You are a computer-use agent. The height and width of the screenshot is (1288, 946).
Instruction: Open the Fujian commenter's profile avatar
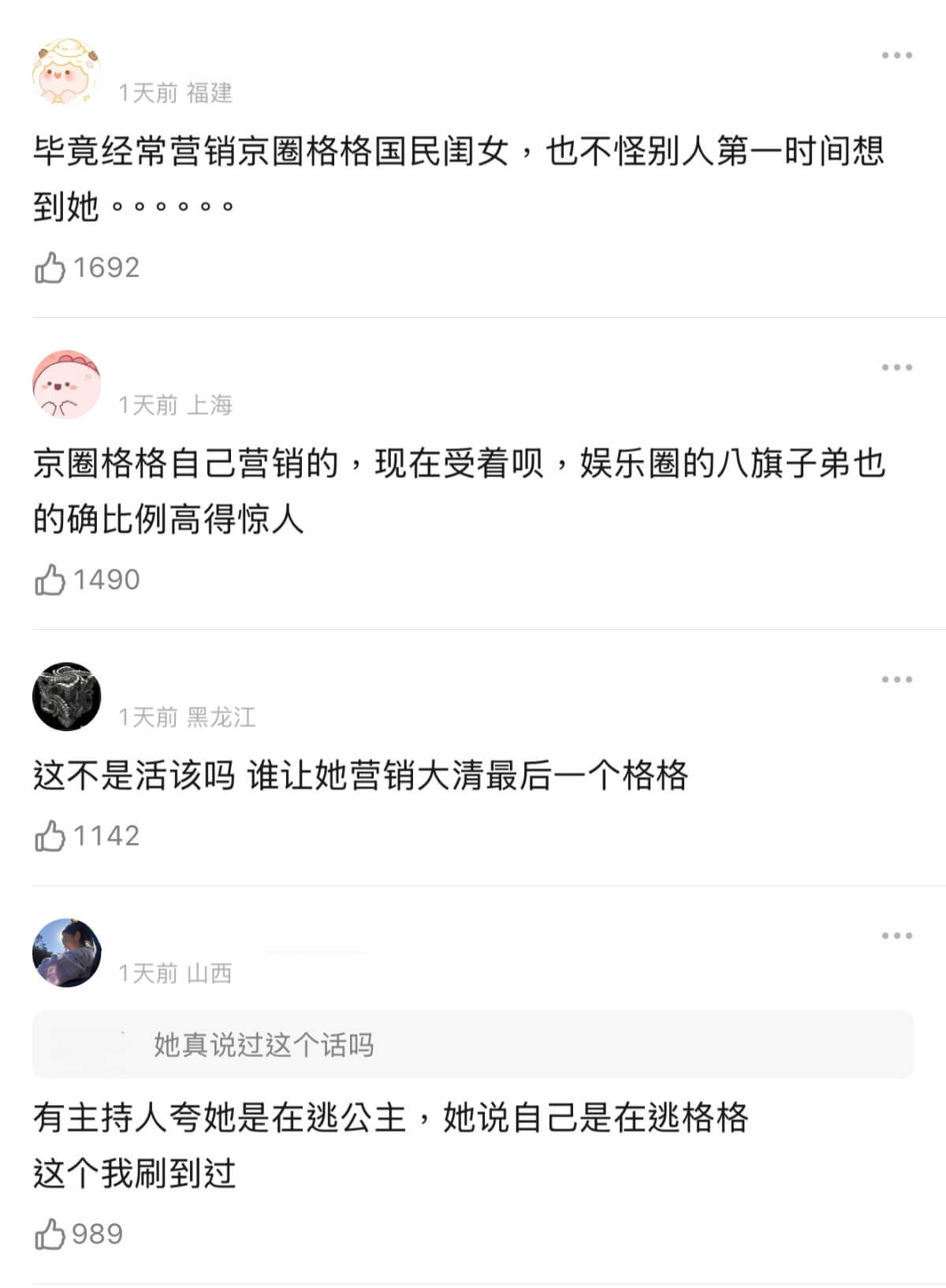point(67,71)
